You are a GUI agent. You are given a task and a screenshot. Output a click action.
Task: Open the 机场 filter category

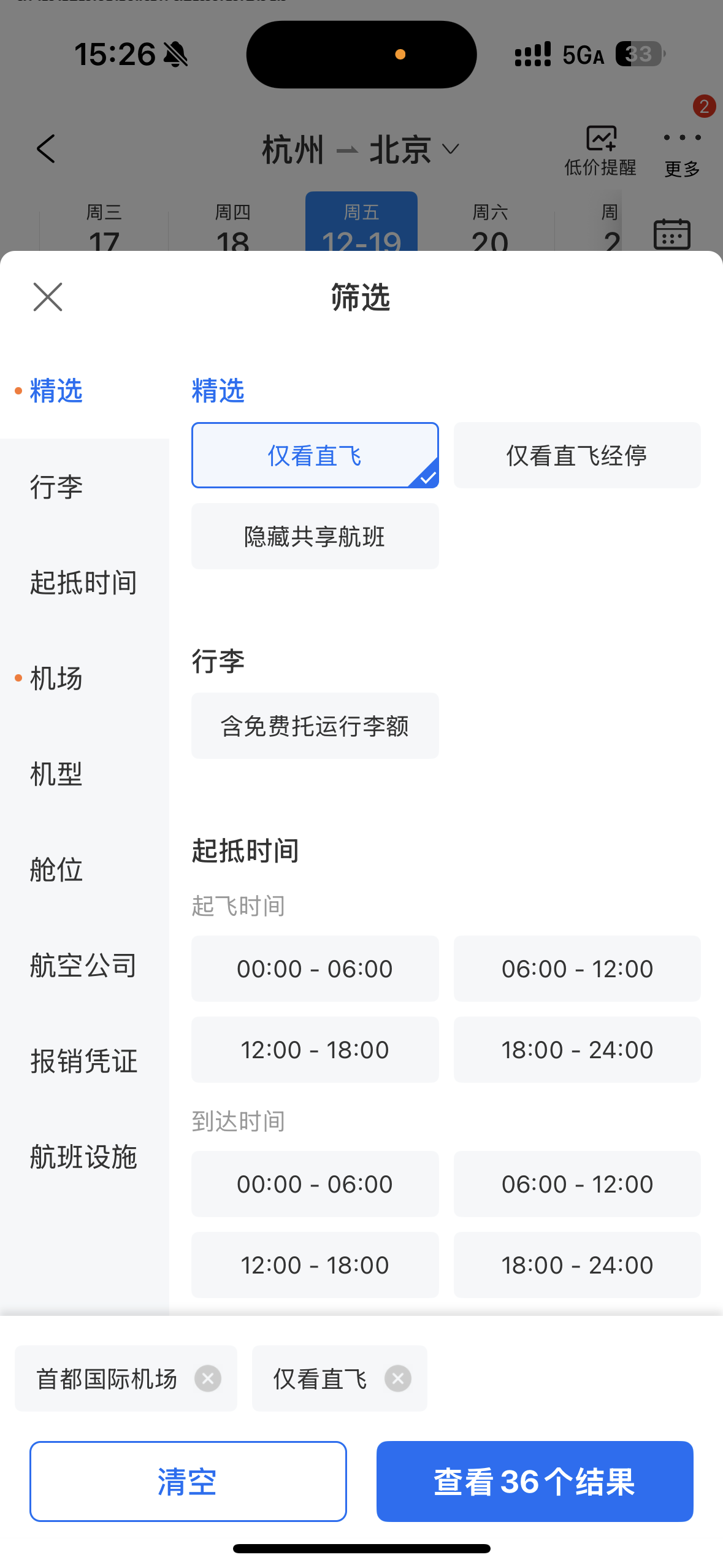coord(56,678)
